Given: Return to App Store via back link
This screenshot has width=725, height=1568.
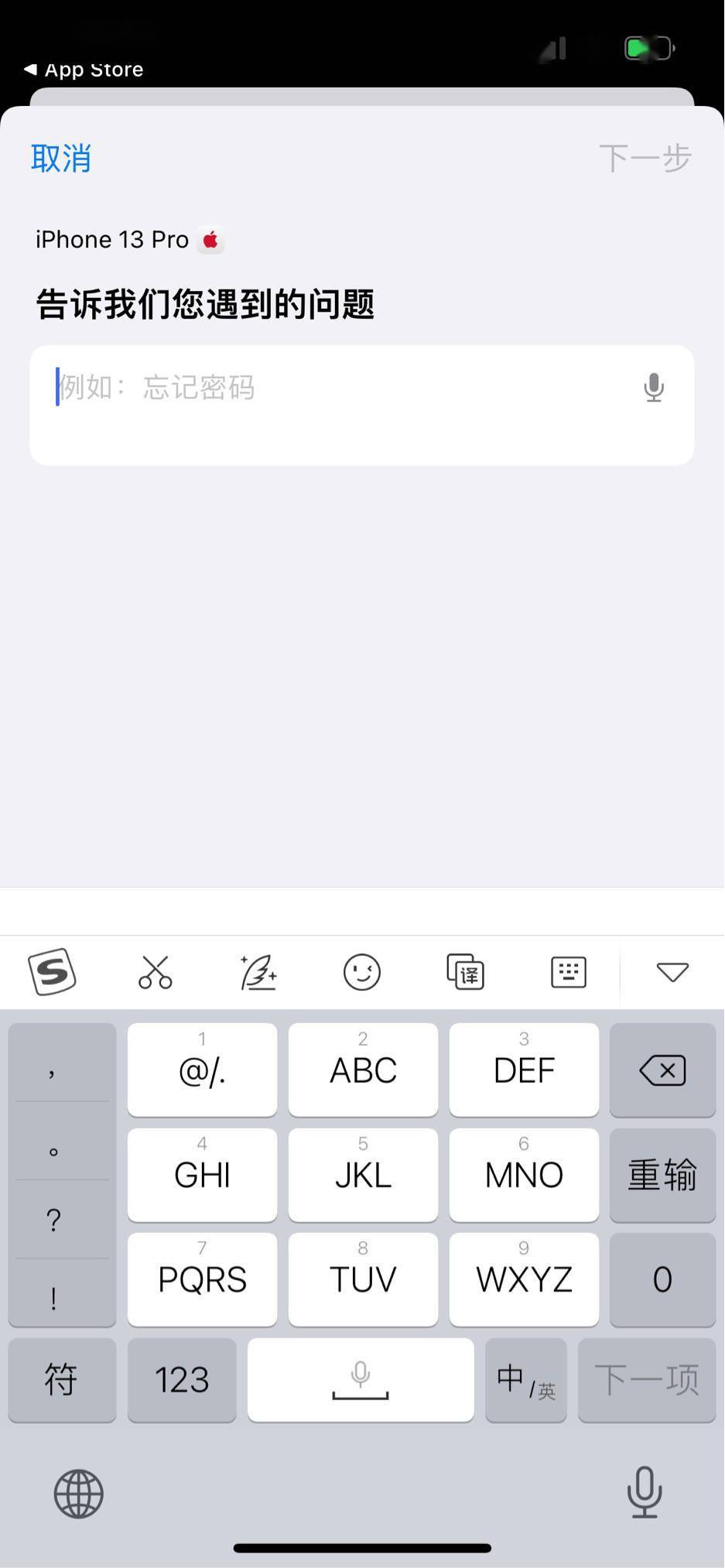Looking at the screenshot, I should point(84,70).
